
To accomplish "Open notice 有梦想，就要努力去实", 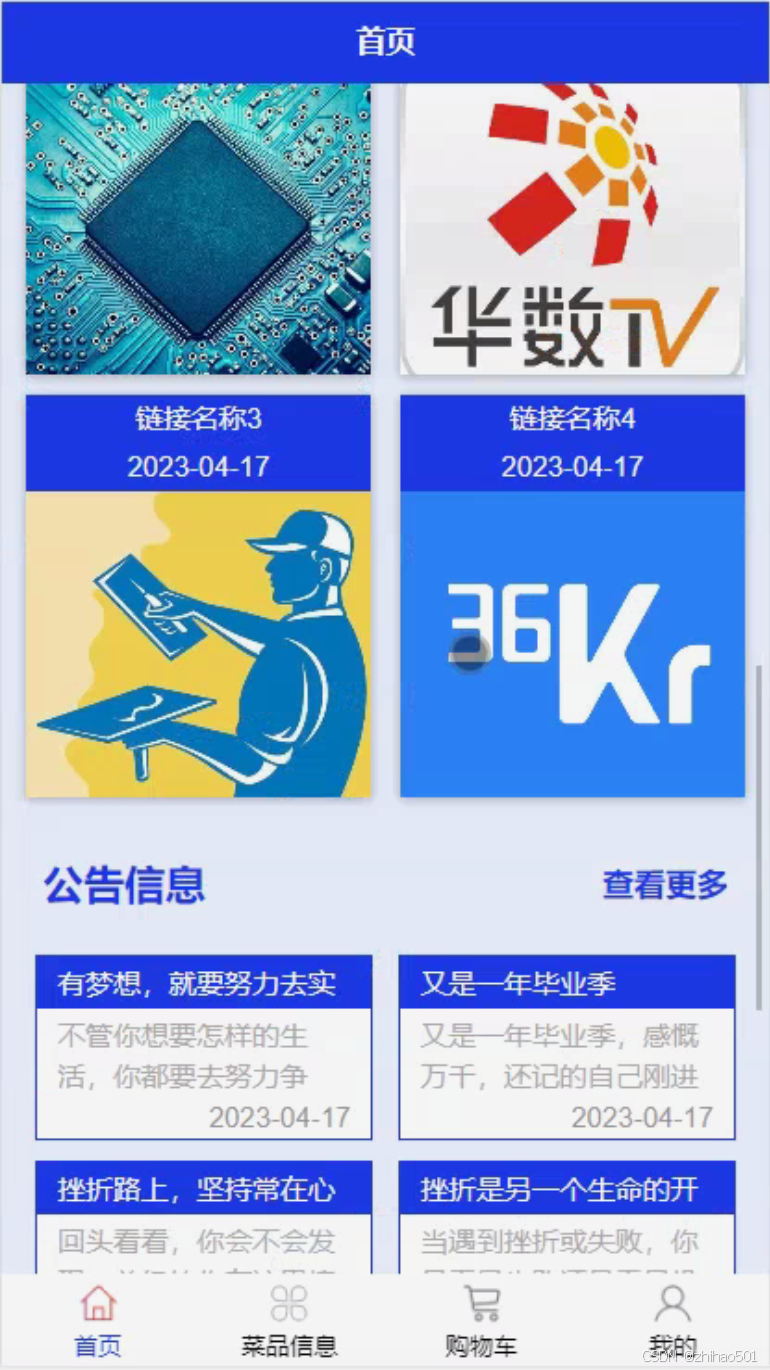I will coord(203,1045).
